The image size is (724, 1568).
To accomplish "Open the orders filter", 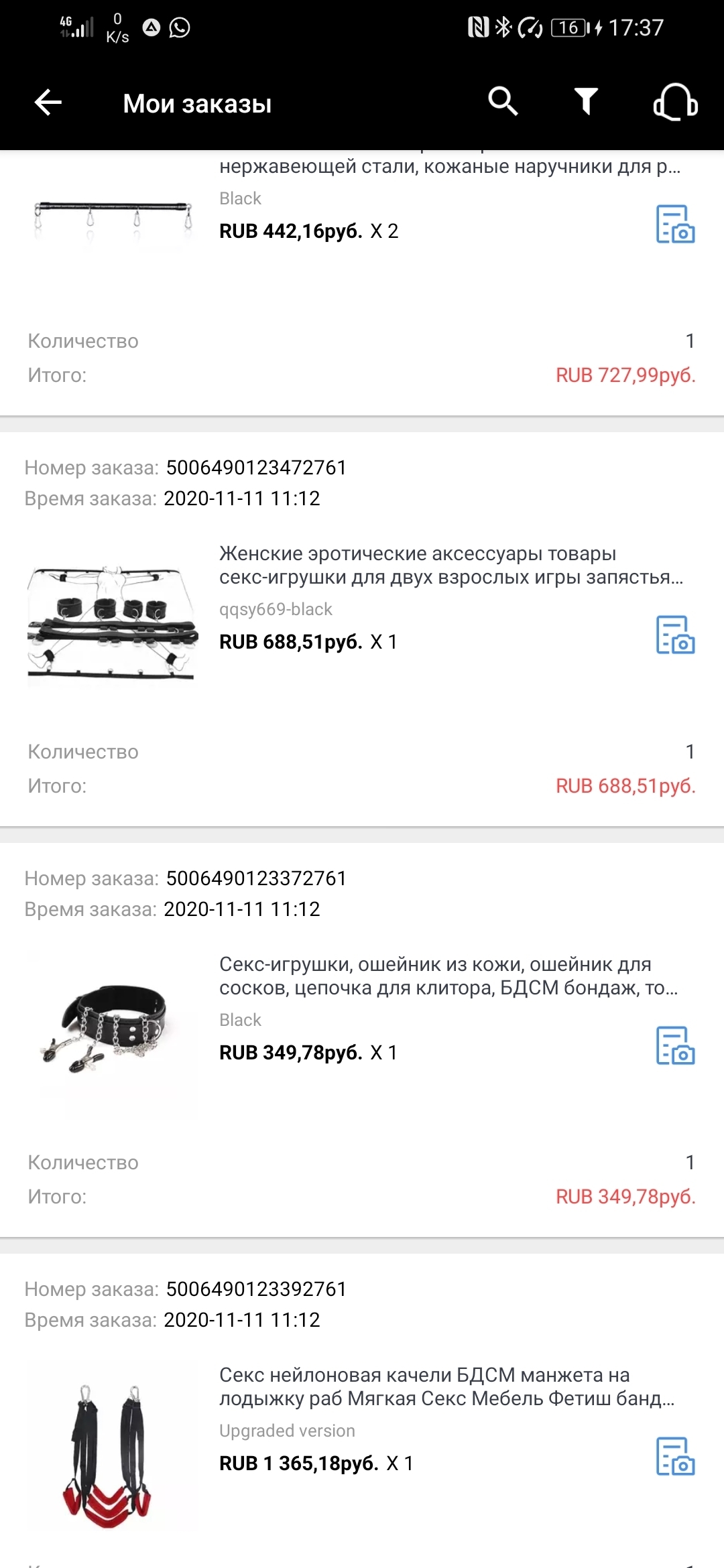I will click(586, 102).
